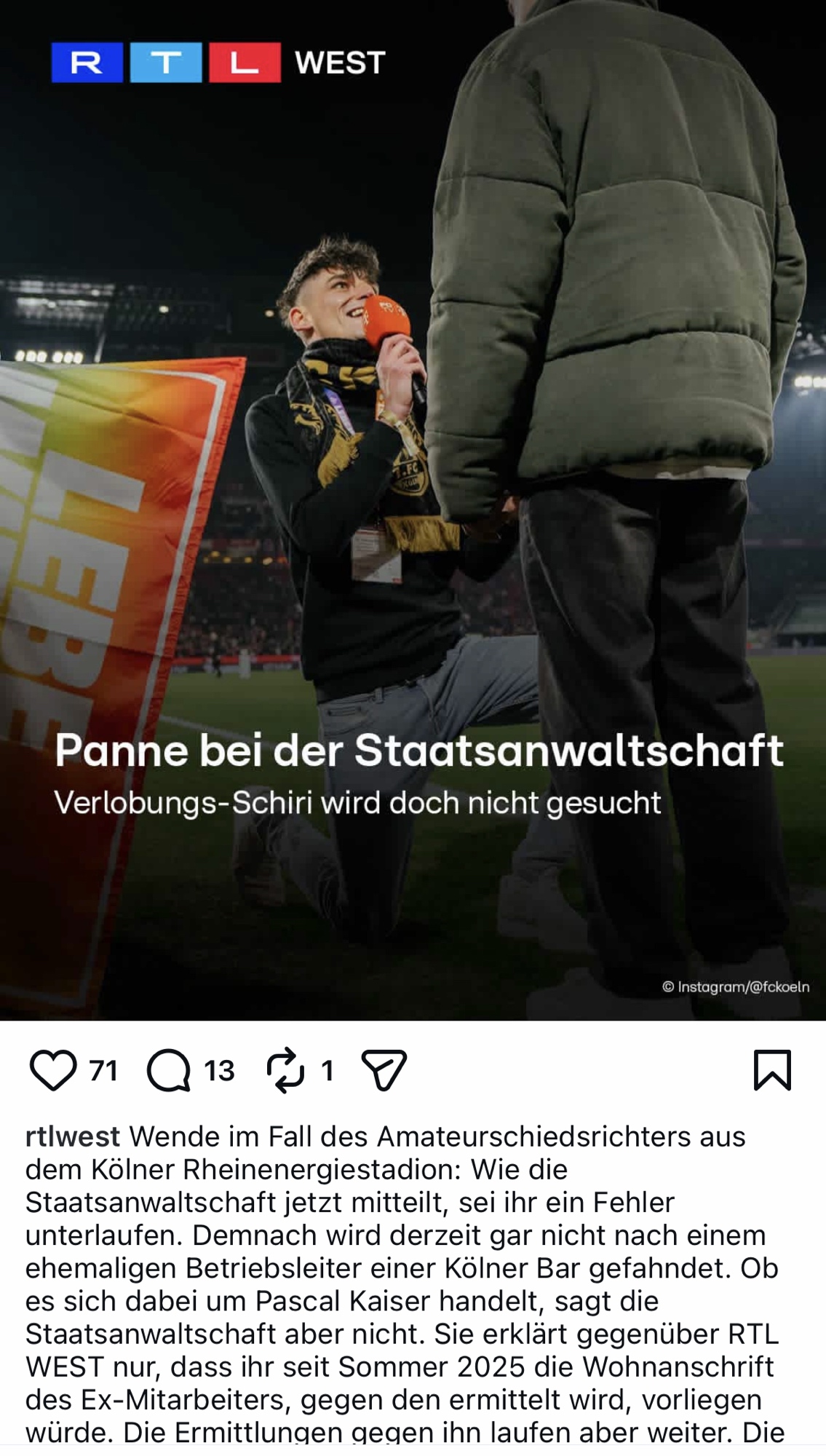Bookmark the rtlwest post

[x=772, y=1070]
